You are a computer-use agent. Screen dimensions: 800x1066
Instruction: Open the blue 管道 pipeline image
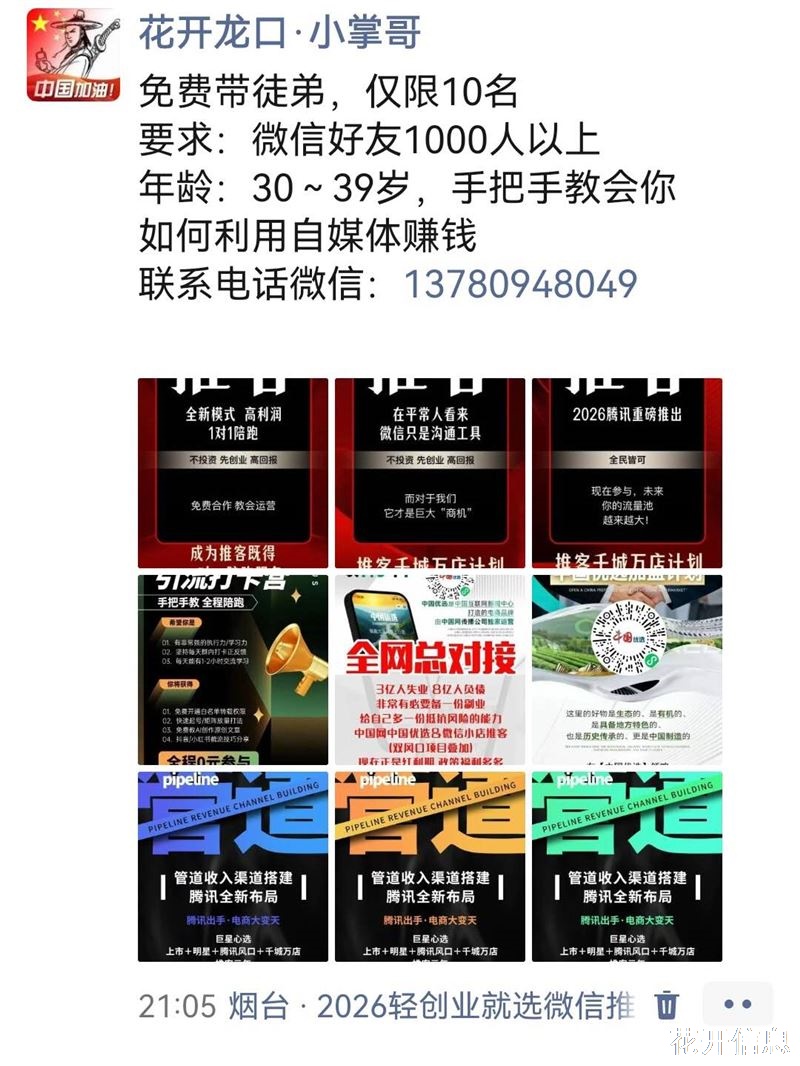pos(233,866)
